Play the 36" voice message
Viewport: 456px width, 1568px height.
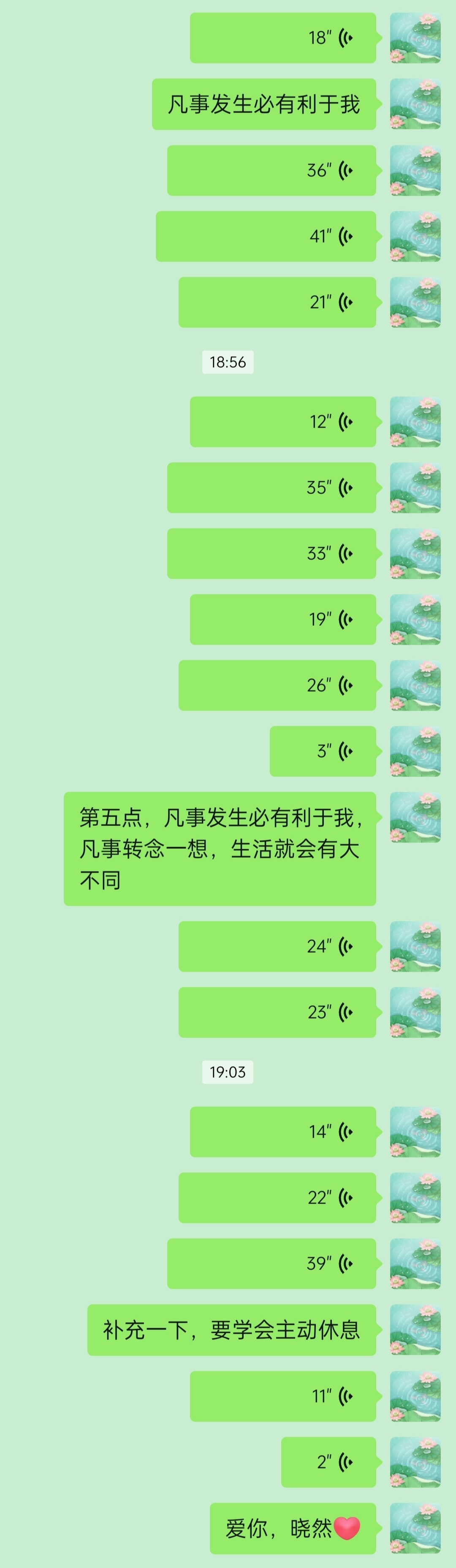tap(271, 170)
